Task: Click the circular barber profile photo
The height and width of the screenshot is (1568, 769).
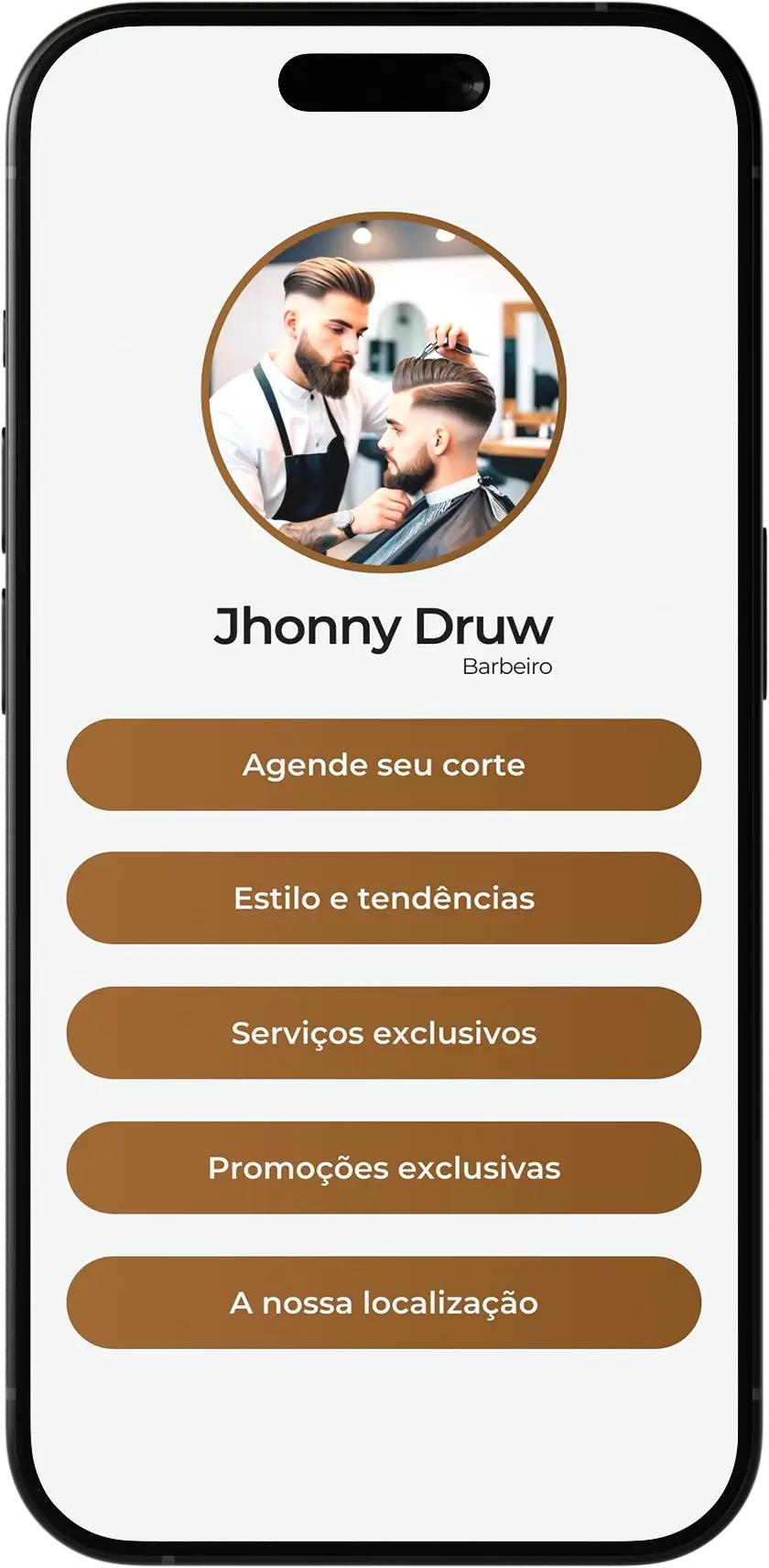Action: [x=383, y=385]
